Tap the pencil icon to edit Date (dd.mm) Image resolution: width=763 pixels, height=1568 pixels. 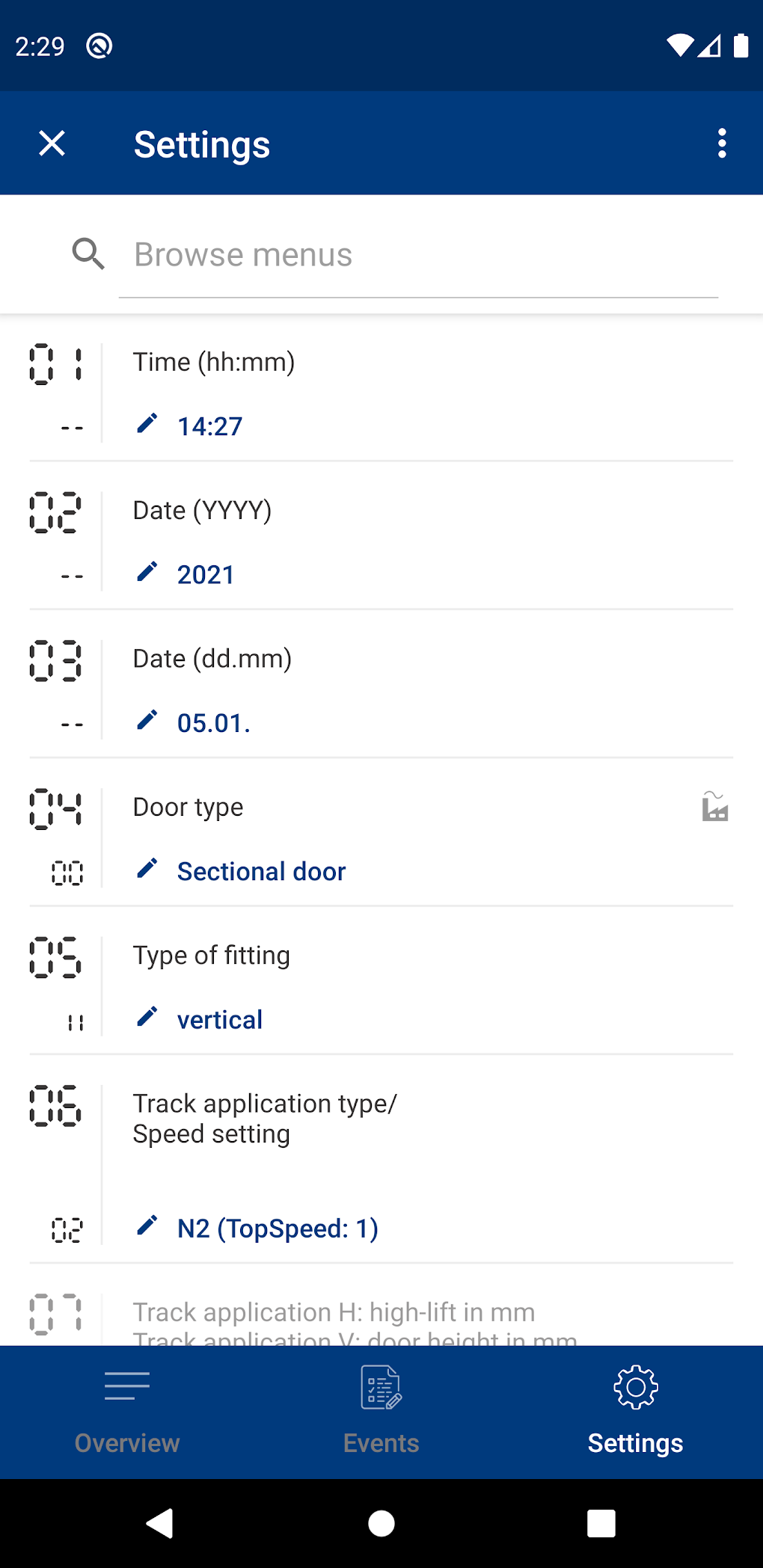[147, 720]
